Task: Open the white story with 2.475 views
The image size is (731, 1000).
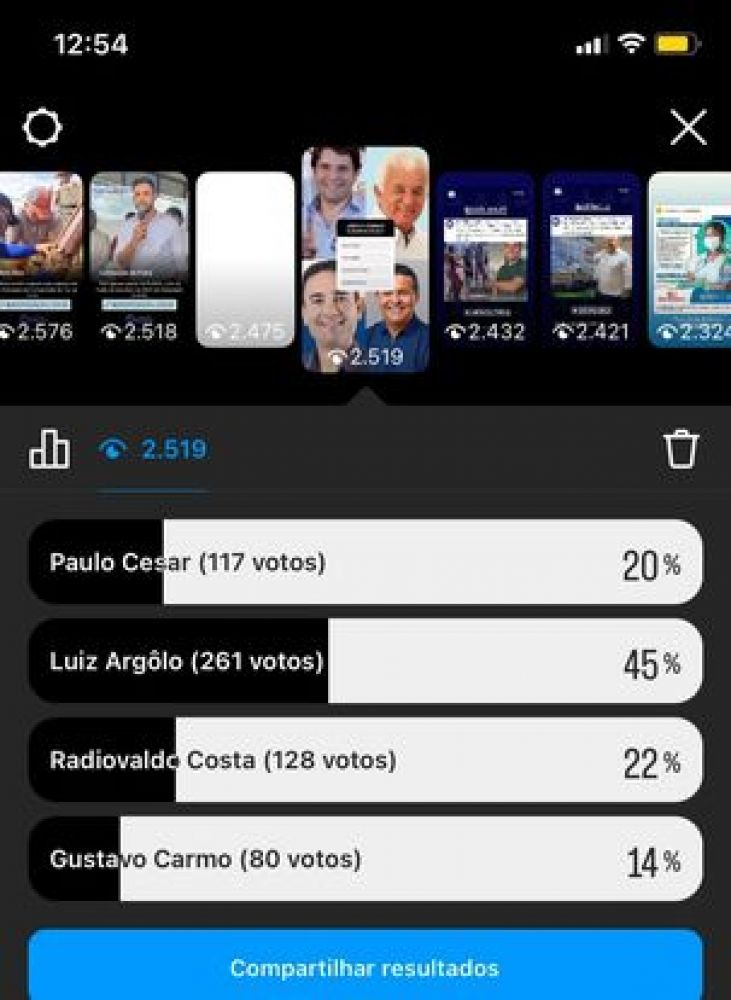Action: [x=246, y=260]
